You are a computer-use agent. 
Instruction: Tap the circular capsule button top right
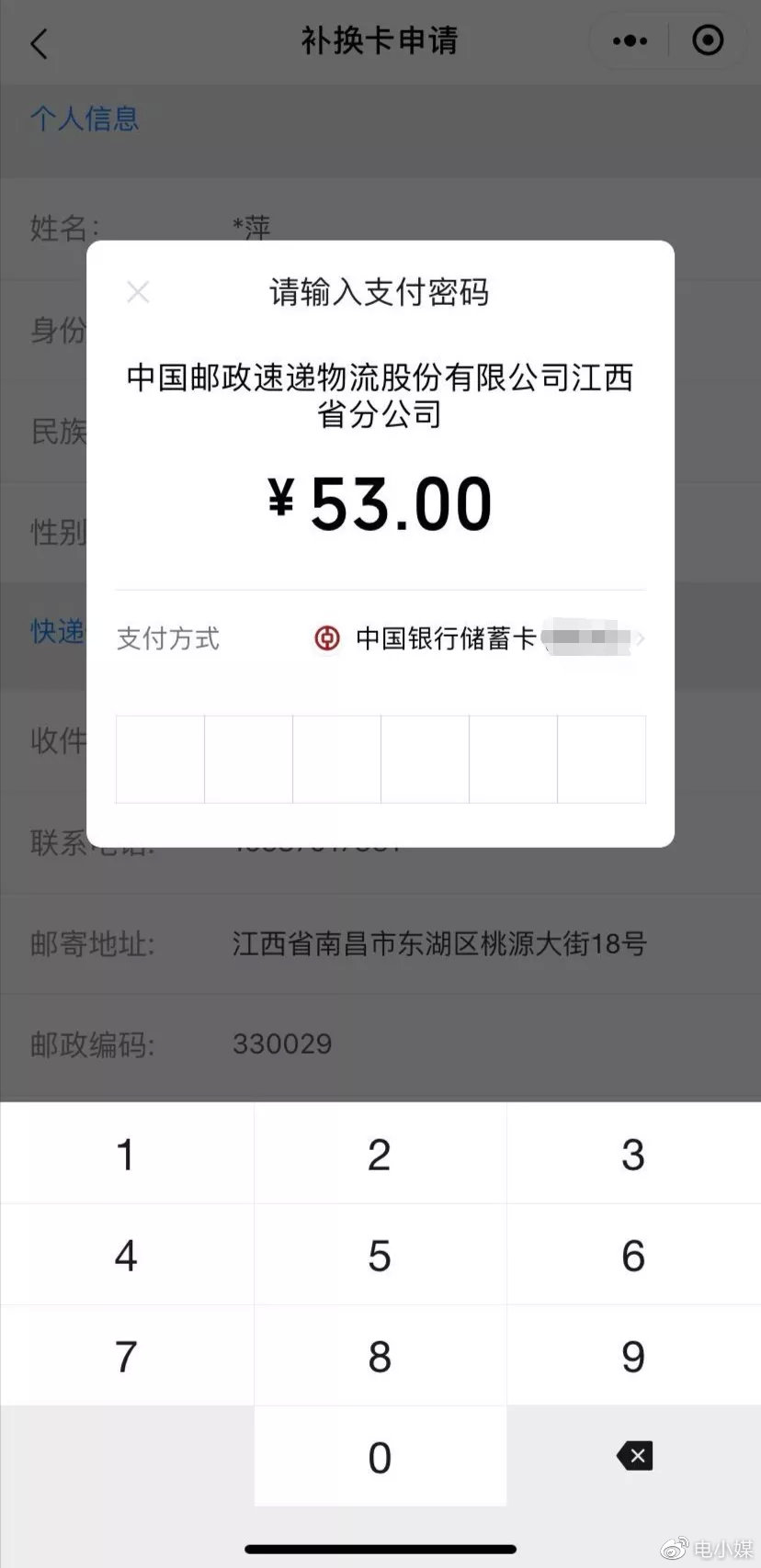(x=708, y=40)
